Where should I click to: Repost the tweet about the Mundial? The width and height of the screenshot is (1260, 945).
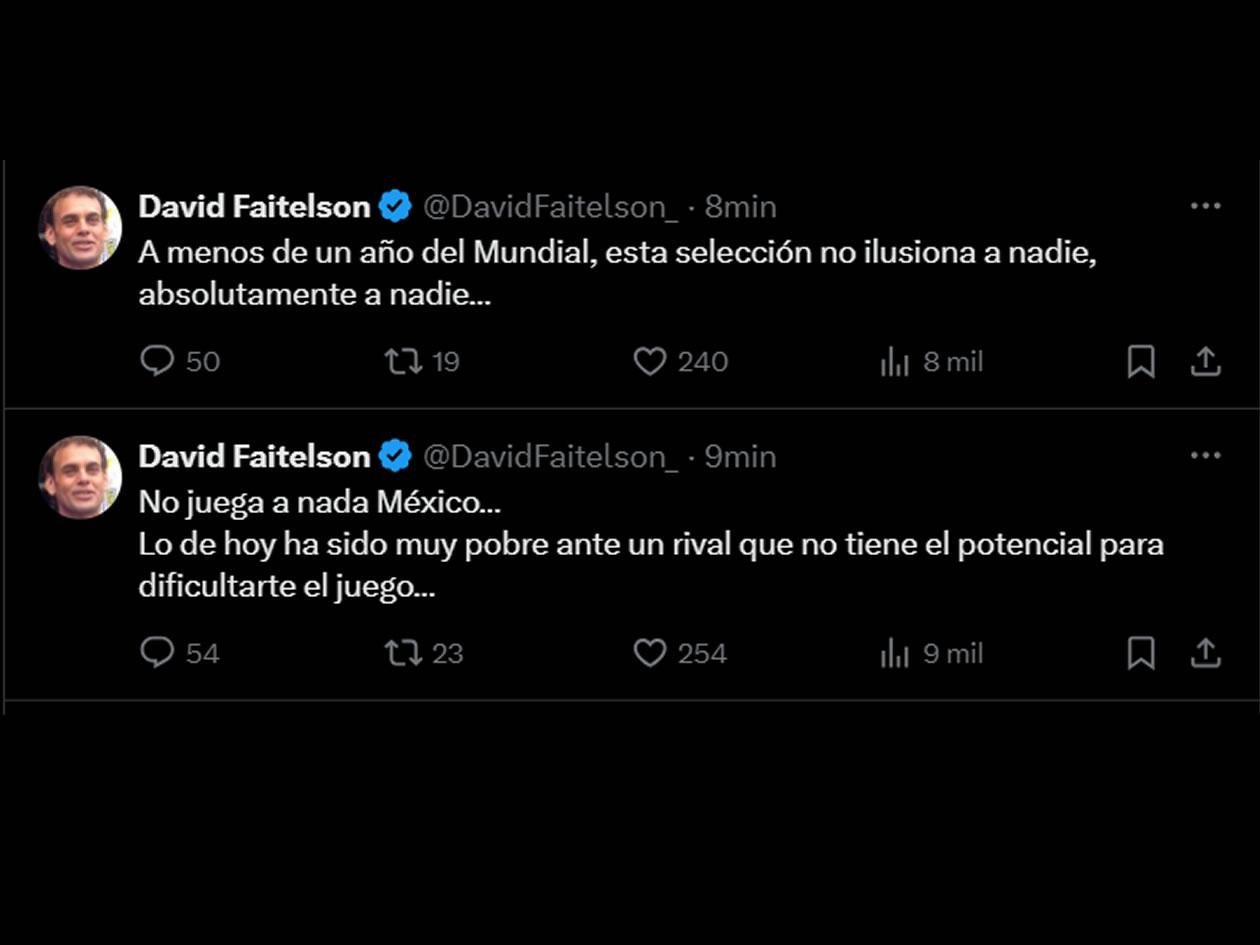tap(403, 361)
